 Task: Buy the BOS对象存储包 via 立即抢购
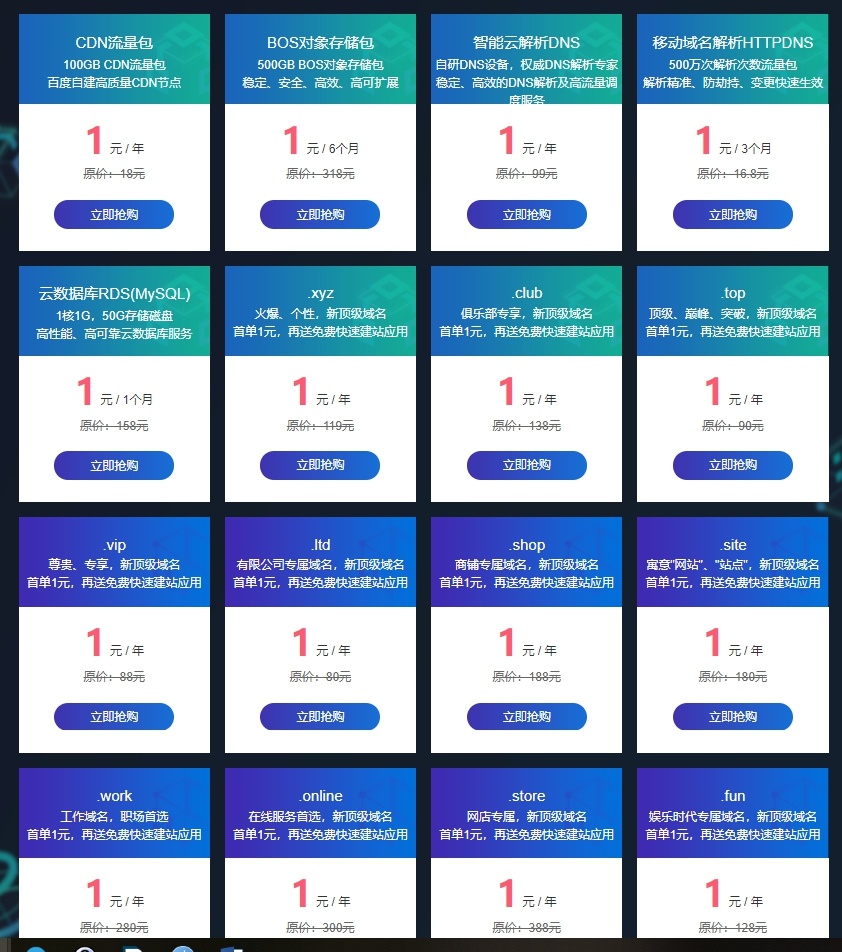coord(320,214)
